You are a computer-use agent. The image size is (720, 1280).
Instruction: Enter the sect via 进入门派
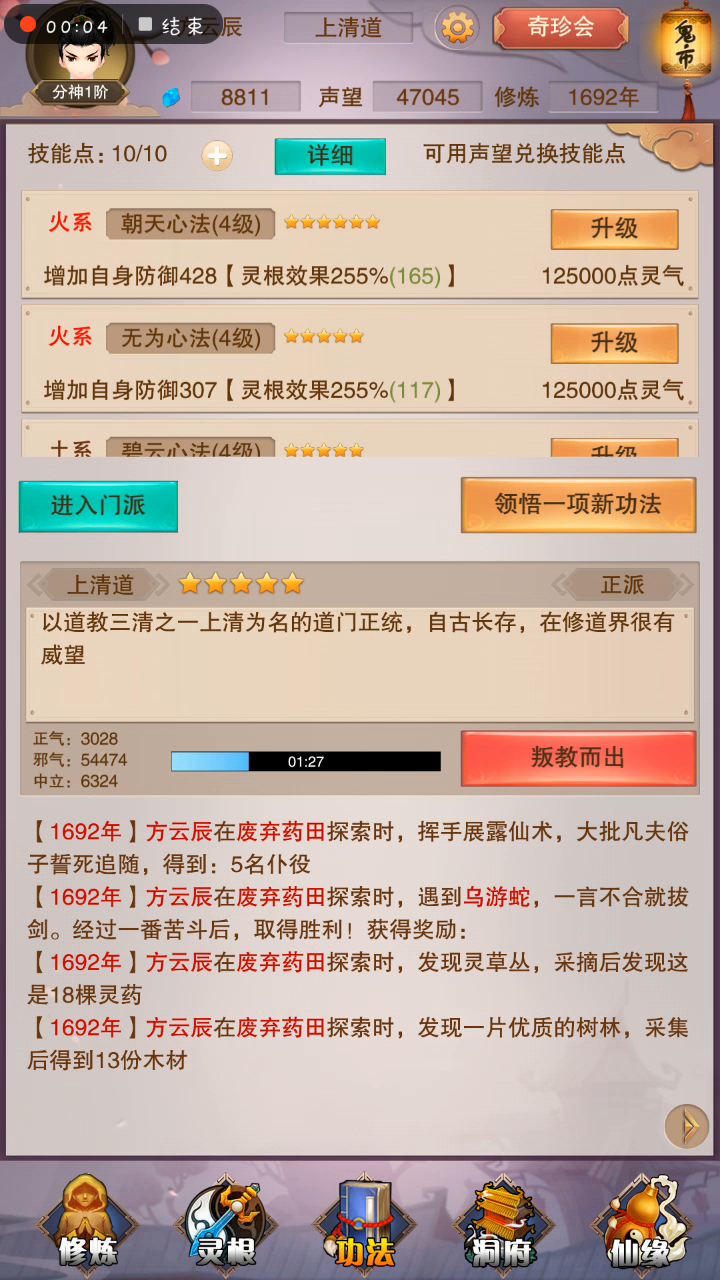coord(98,506)
